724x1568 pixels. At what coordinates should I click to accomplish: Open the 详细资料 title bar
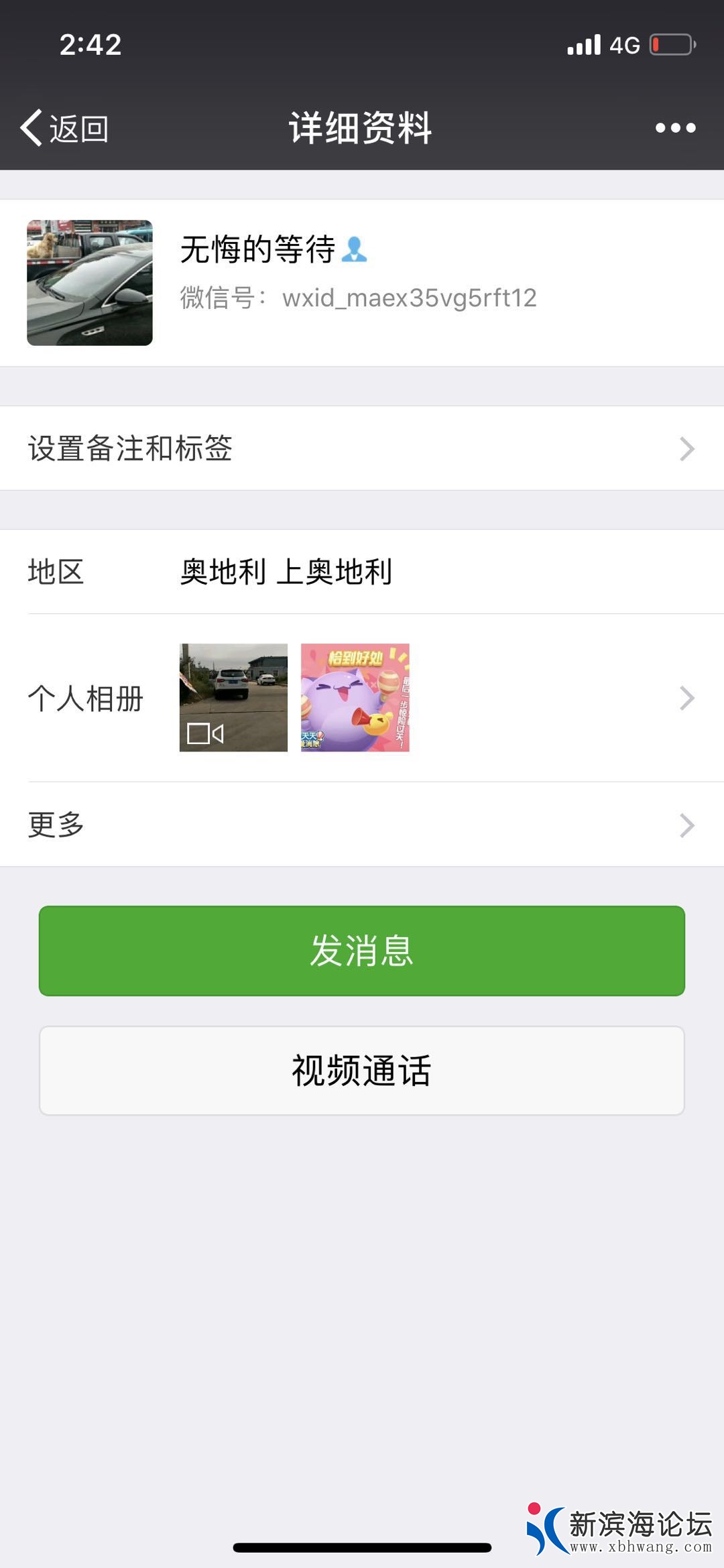point(362,129)
